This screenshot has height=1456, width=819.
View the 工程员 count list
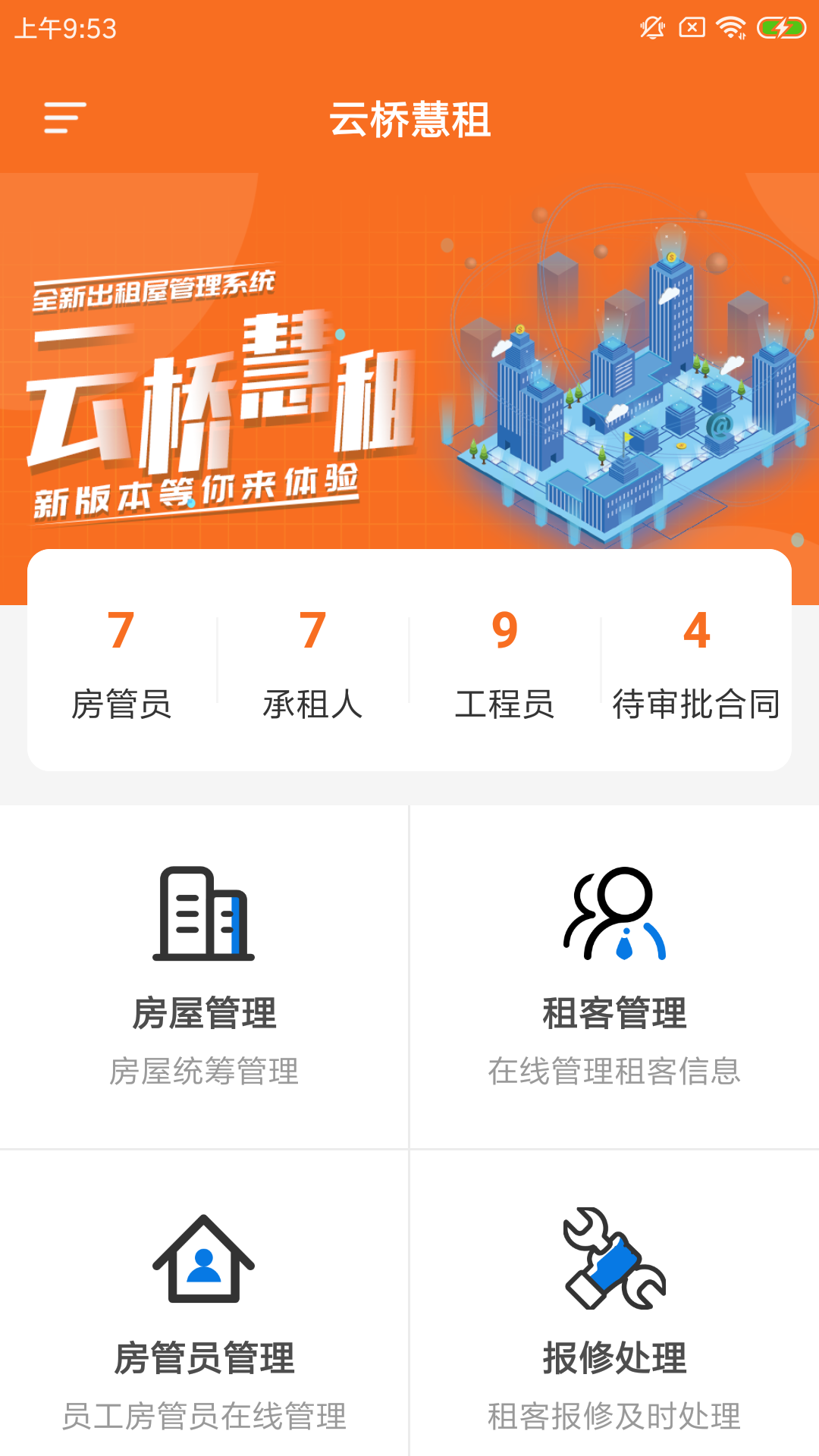point(504,661)
